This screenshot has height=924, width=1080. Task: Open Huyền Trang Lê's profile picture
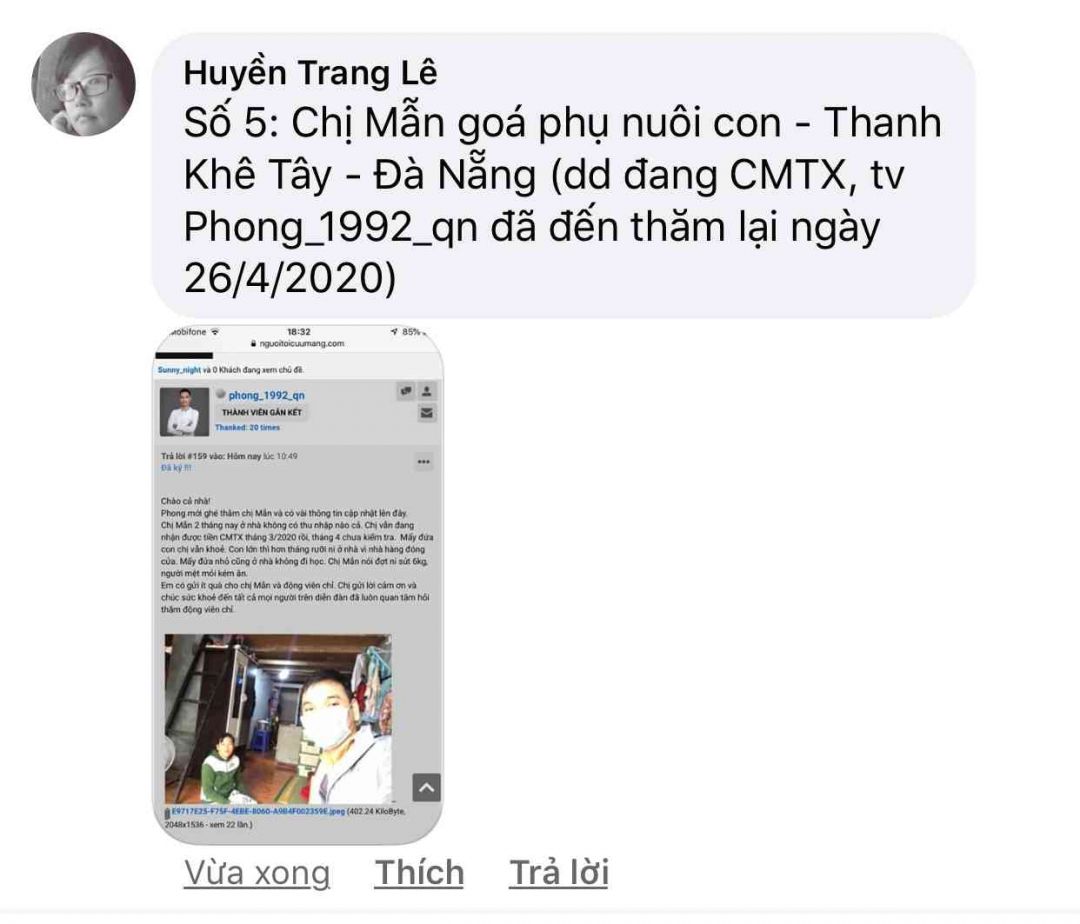click(84, 84)
